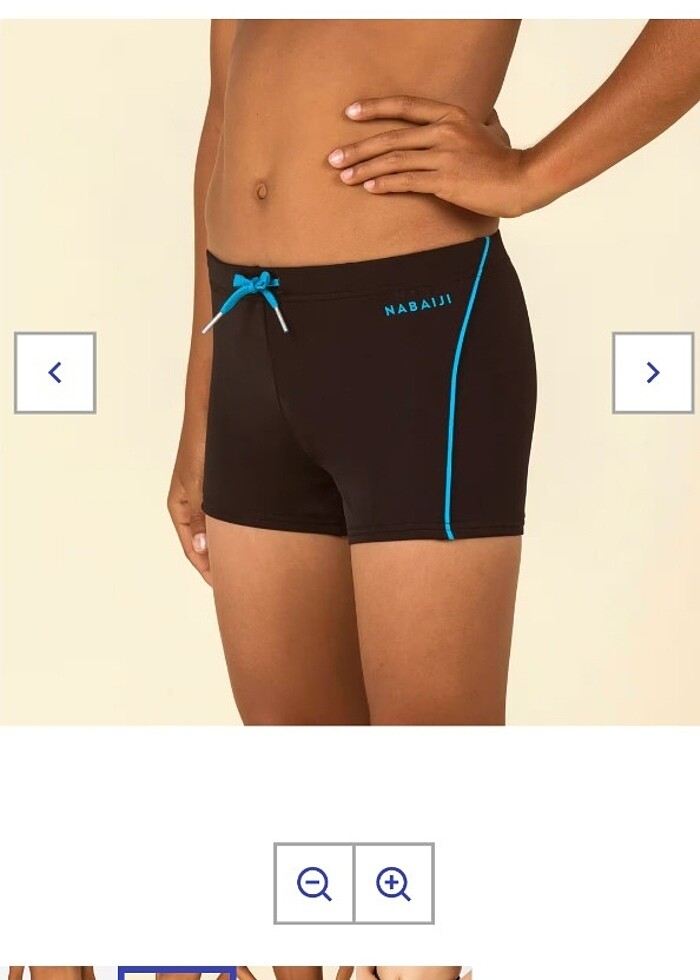The image size is (700, 980).
Task: Go to the previous product image
Action: point(55,373)
